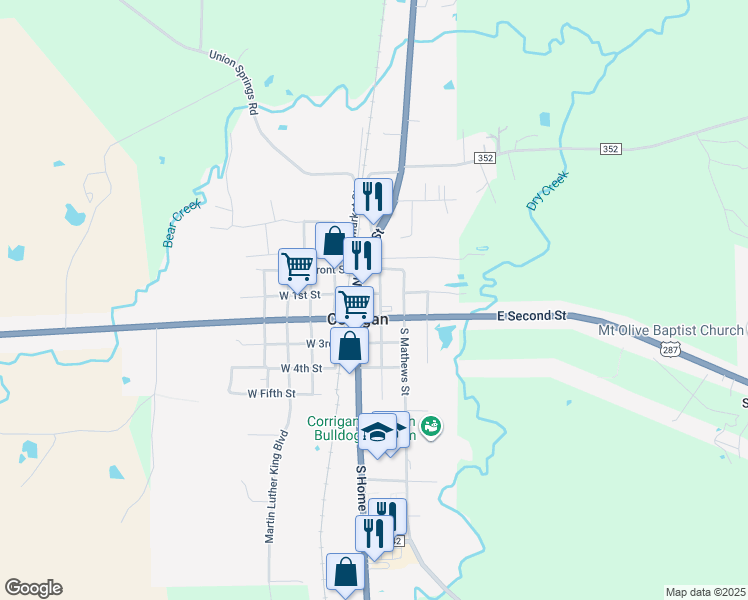Select the shopping bag marker above W 4th St
This screenshot has width=748, height=600.
tap(350, 347)
